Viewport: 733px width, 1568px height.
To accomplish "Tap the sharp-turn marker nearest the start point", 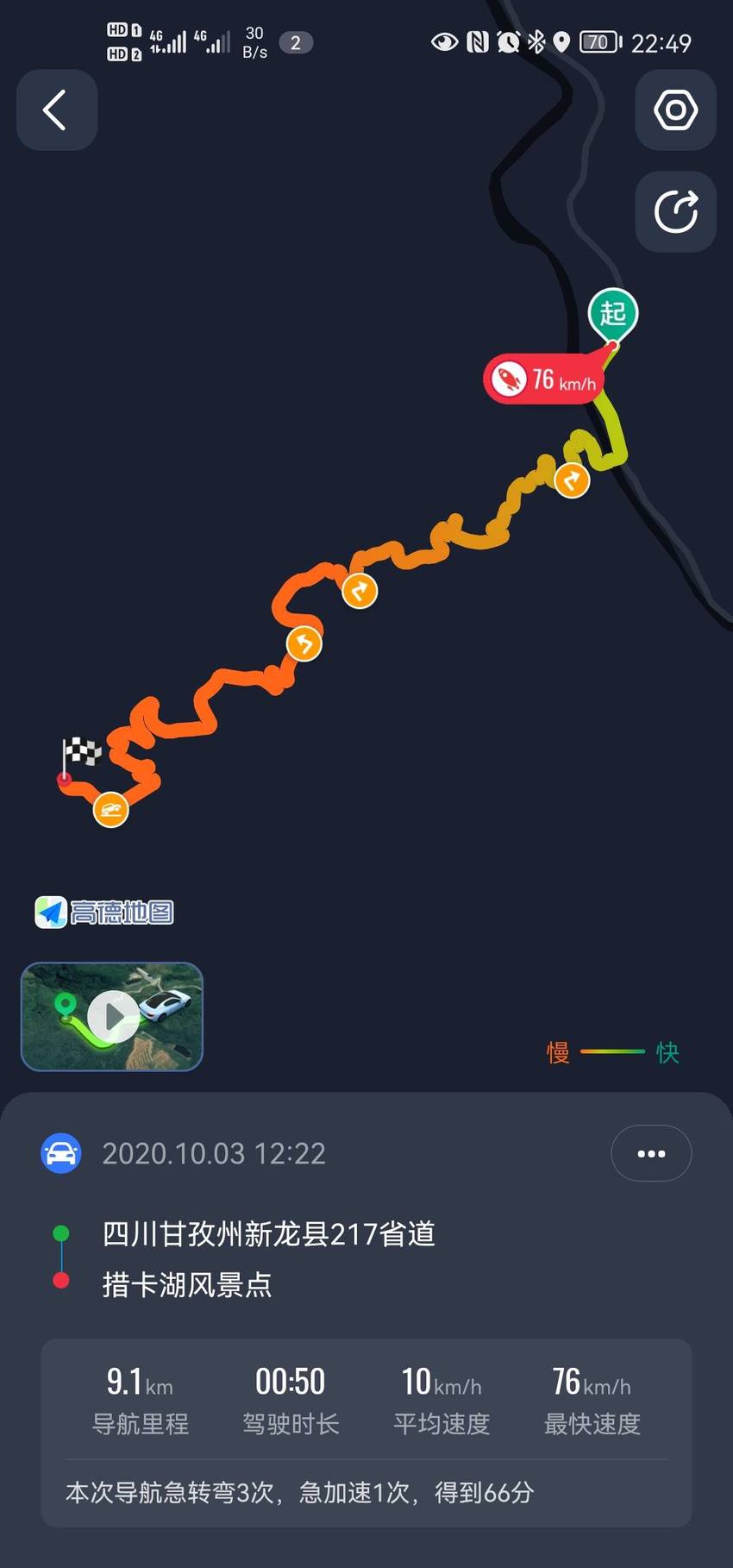I will pos(571,480).
